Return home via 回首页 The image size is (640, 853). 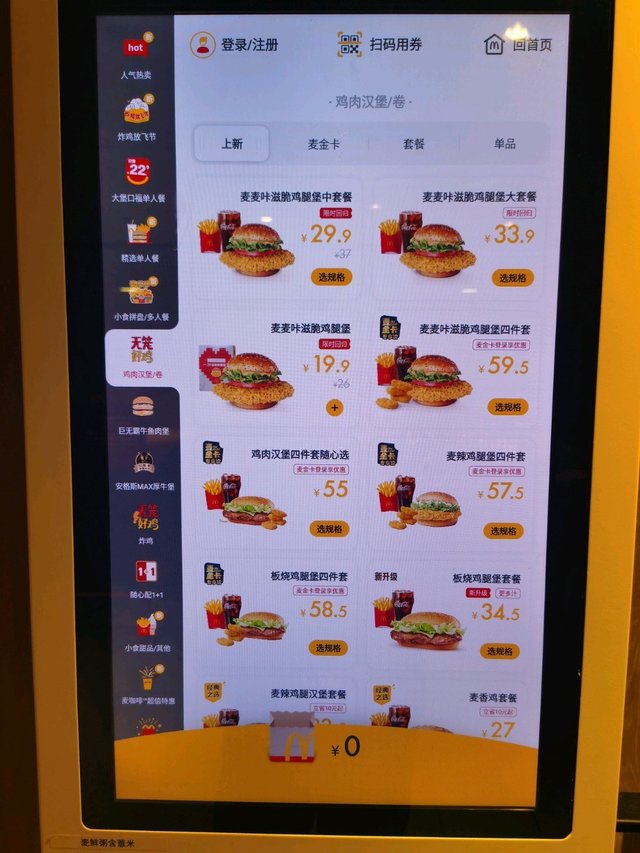point(518,44)
